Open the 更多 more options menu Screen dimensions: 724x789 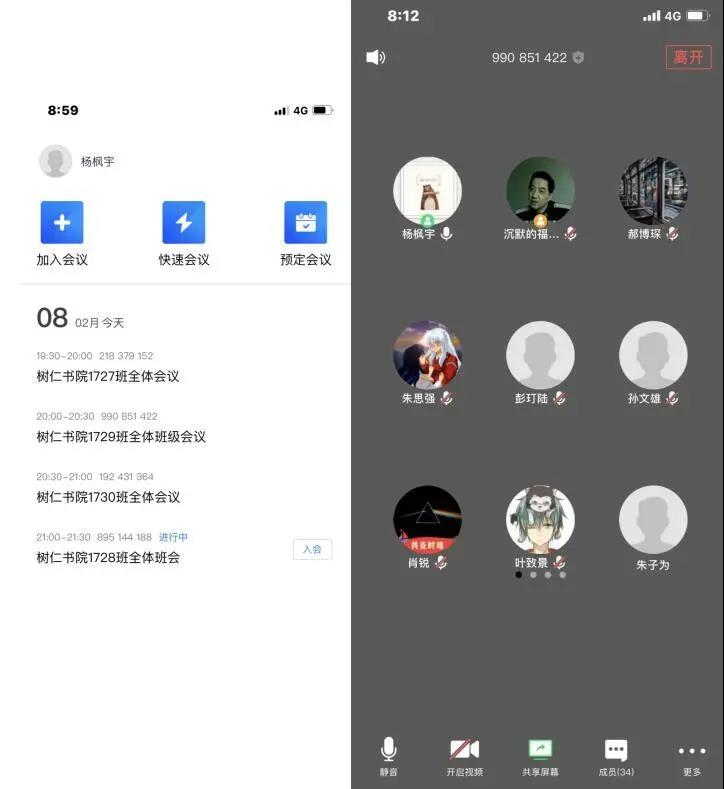692,756
